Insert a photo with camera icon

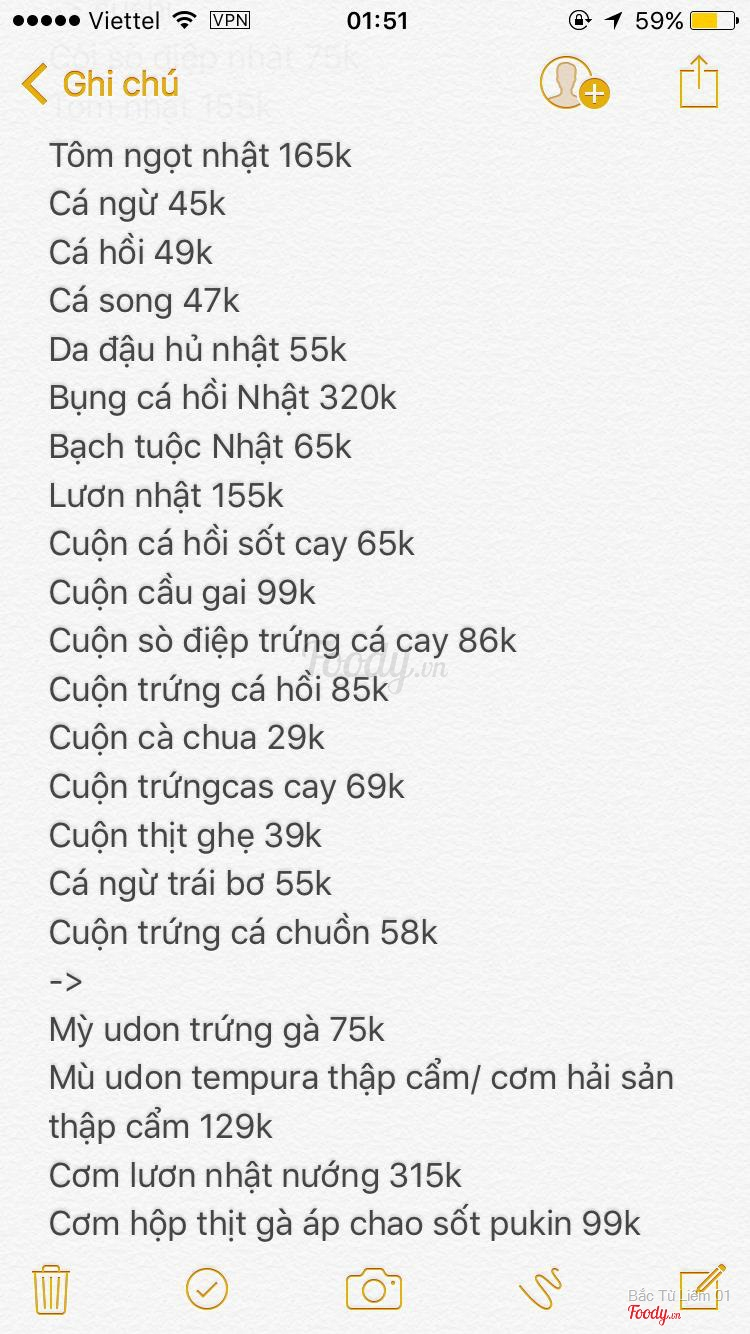tap(374, 1289)
